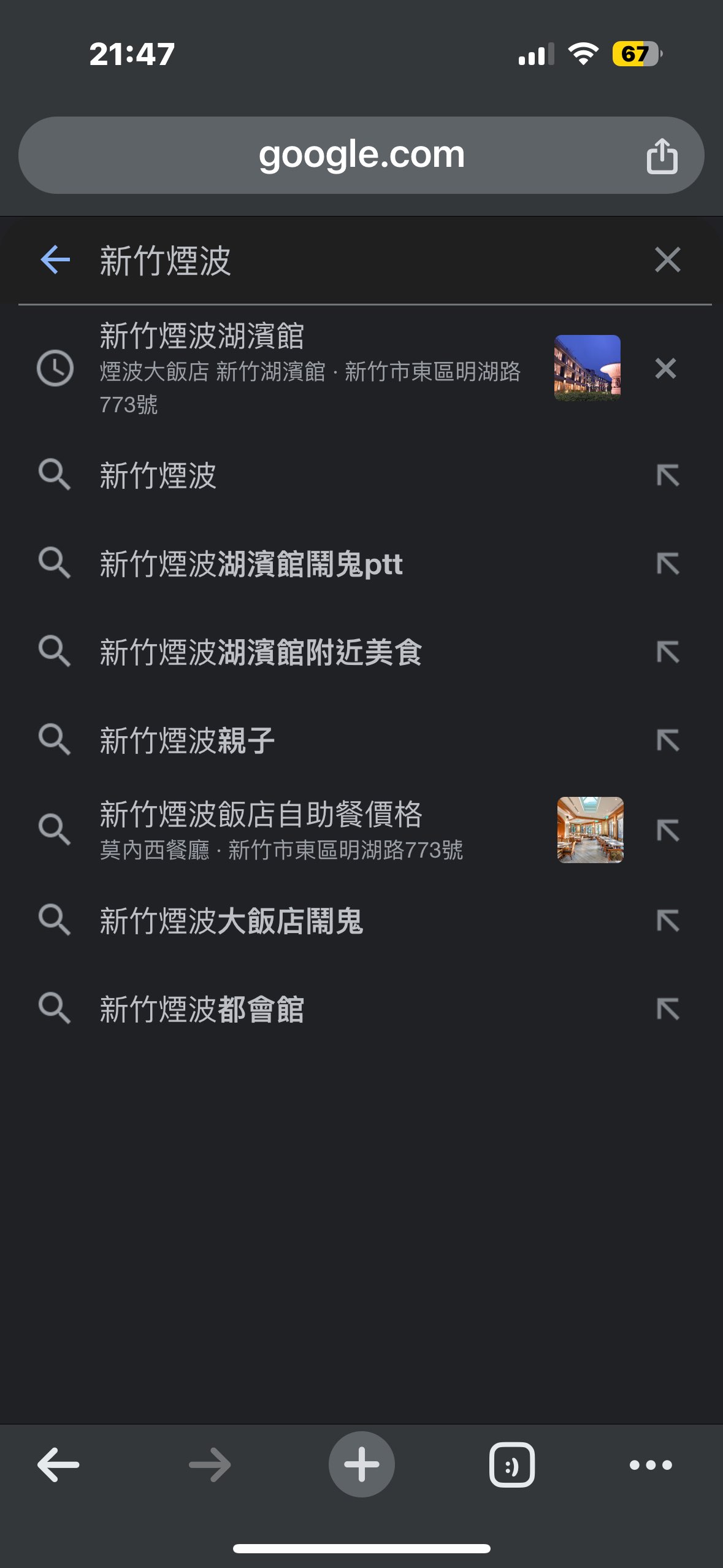The height and width of the screenshot is (1568, 723).
Task: Open the tab switcher
Action: [511, 1465]
